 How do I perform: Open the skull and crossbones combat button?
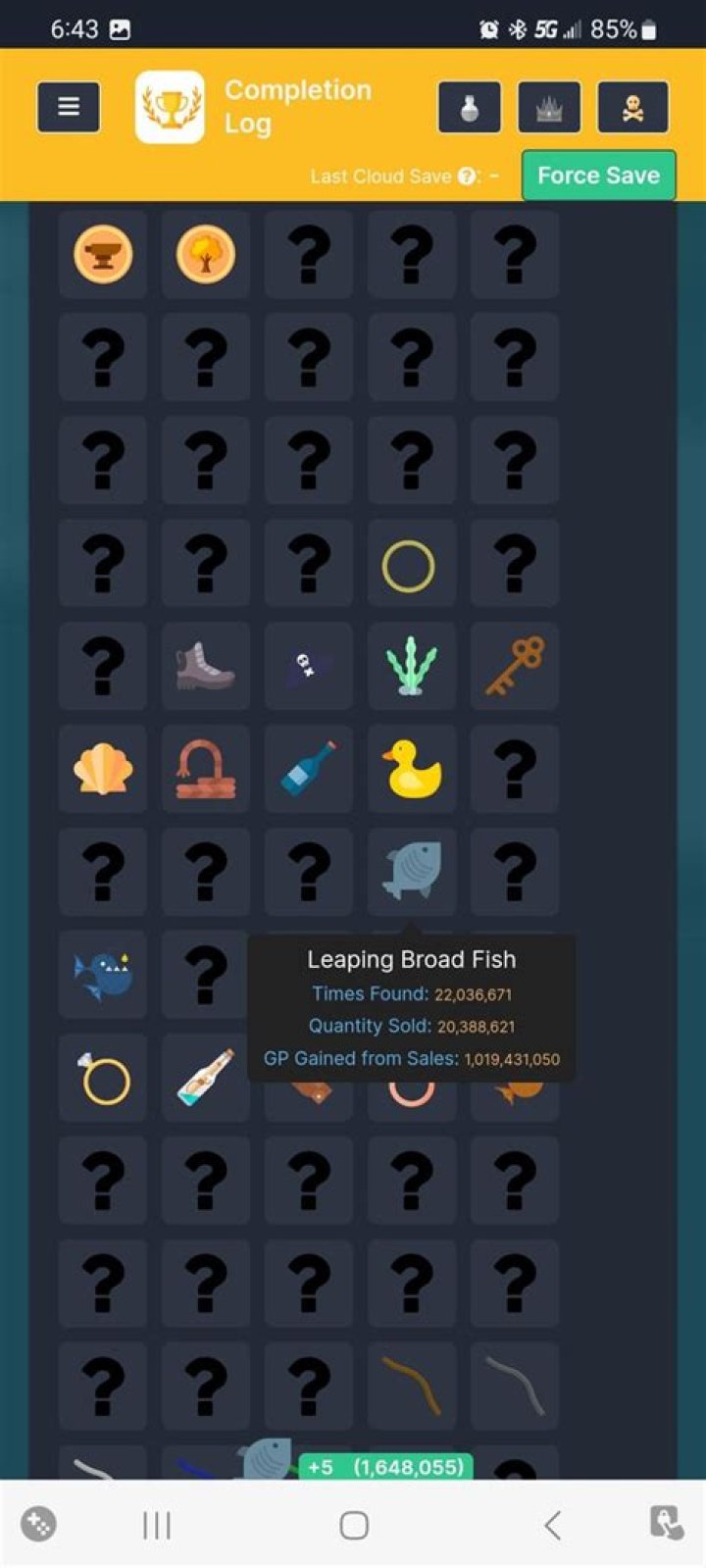point(632,107)
